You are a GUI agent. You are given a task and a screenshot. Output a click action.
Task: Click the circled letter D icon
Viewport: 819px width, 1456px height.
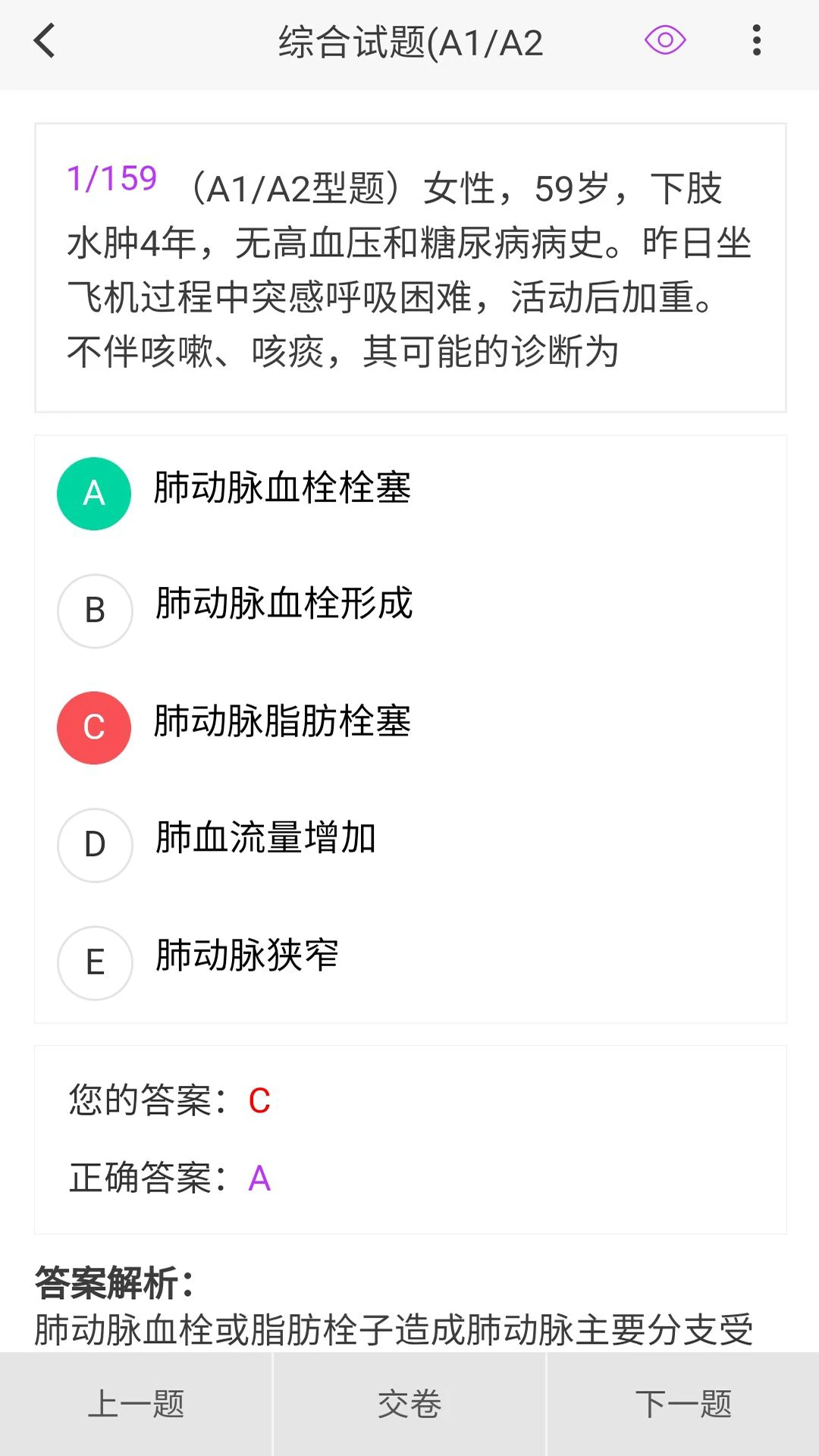pyautogui.click(x=94, y=845)
